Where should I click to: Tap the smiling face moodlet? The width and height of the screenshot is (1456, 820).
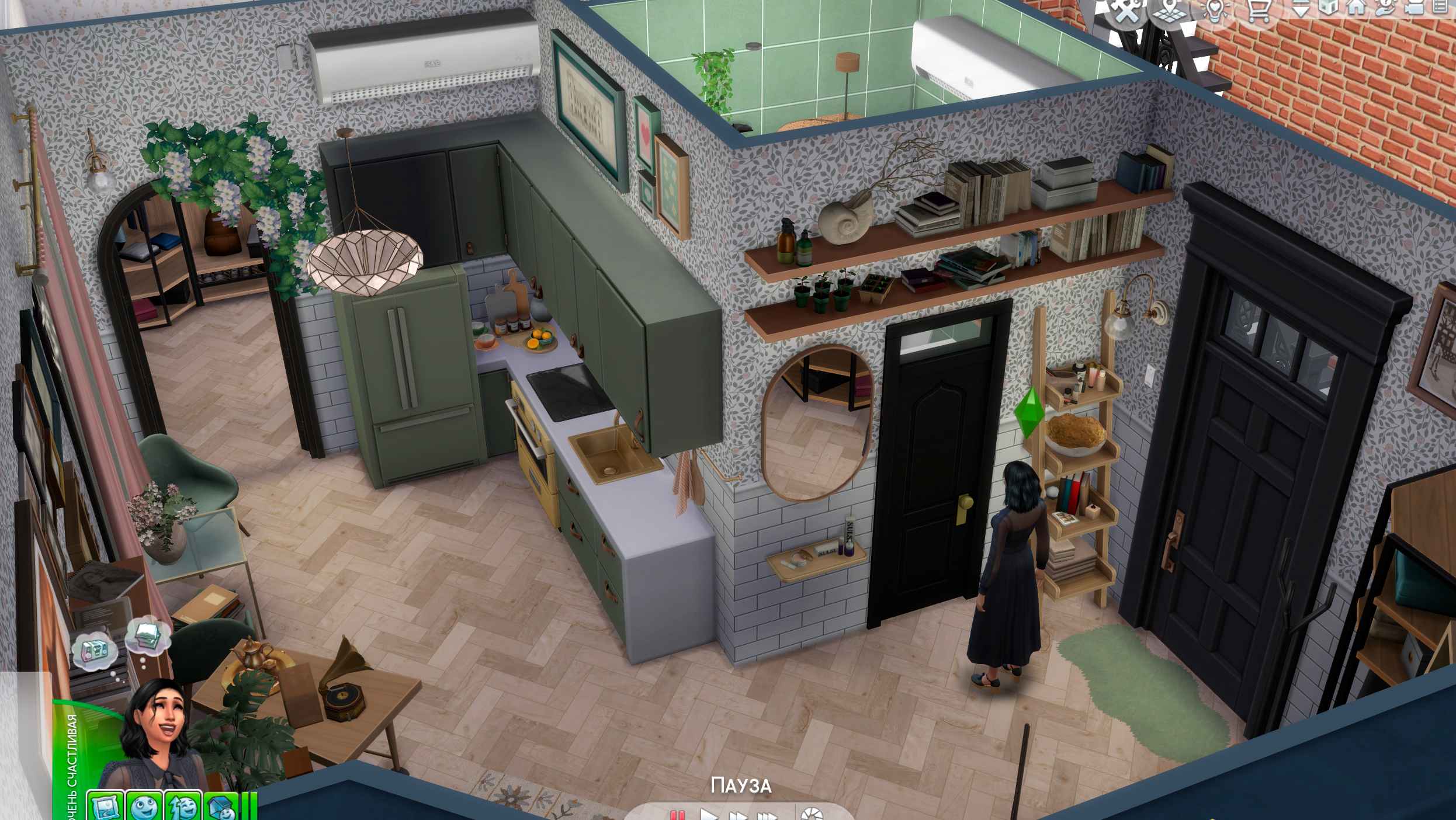click(144, 806)
